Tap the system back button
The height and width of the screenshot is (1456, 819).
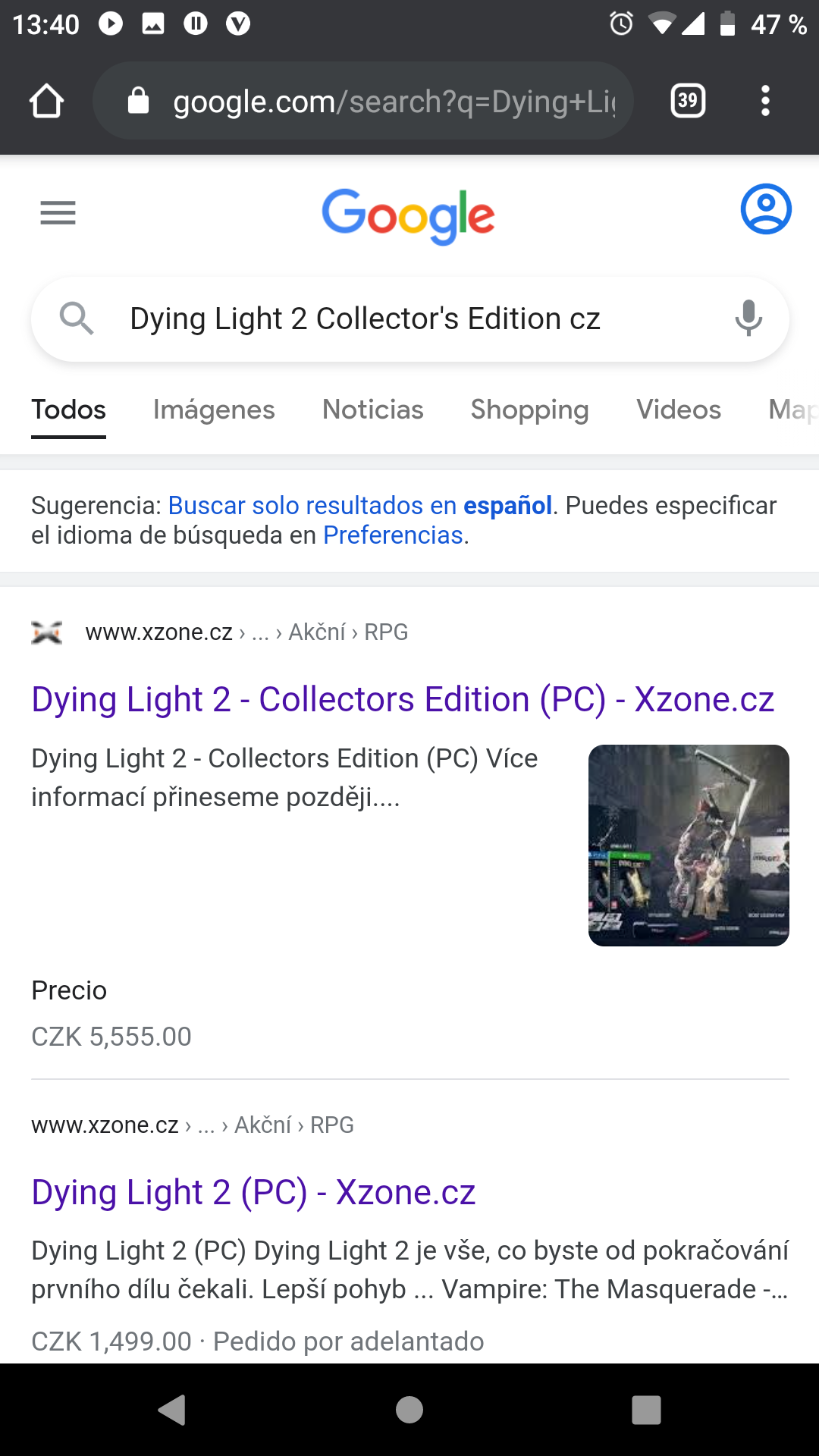tap(172, 1410)
